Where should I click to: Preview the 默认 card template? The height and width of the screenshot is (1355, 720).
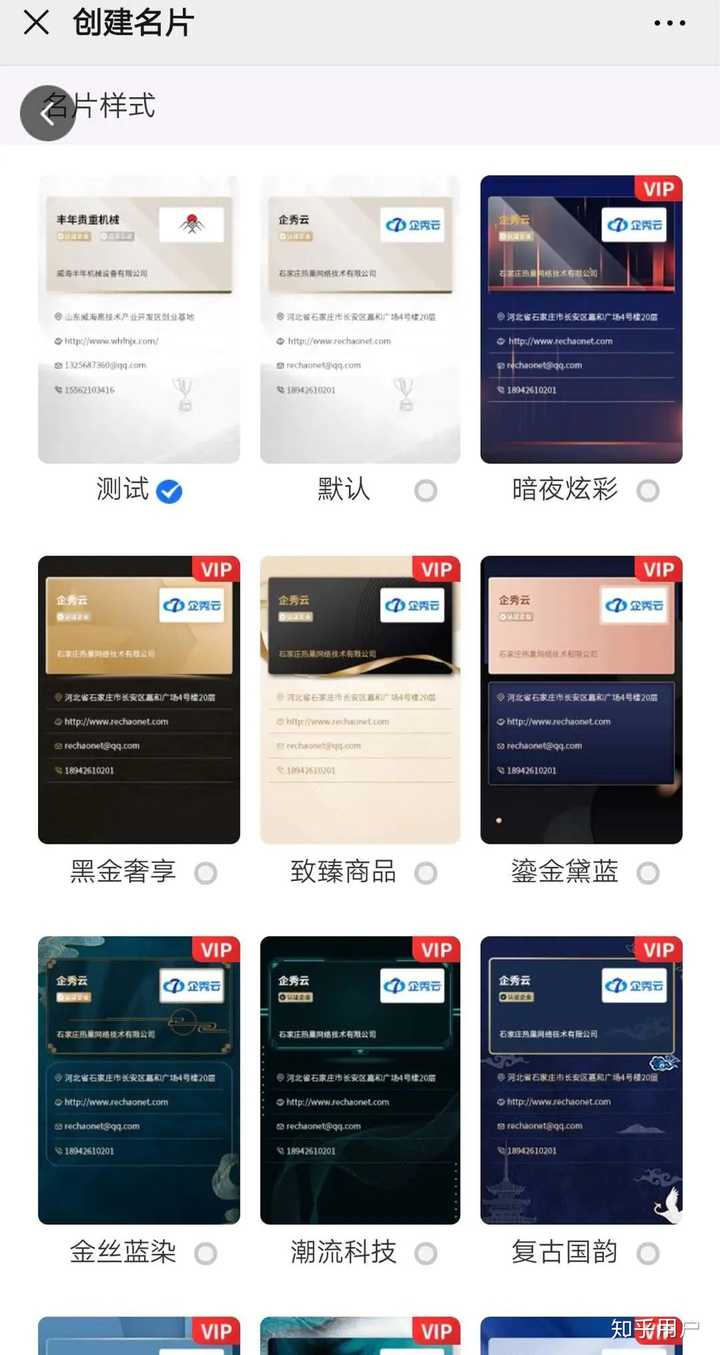tap(360, 319)
